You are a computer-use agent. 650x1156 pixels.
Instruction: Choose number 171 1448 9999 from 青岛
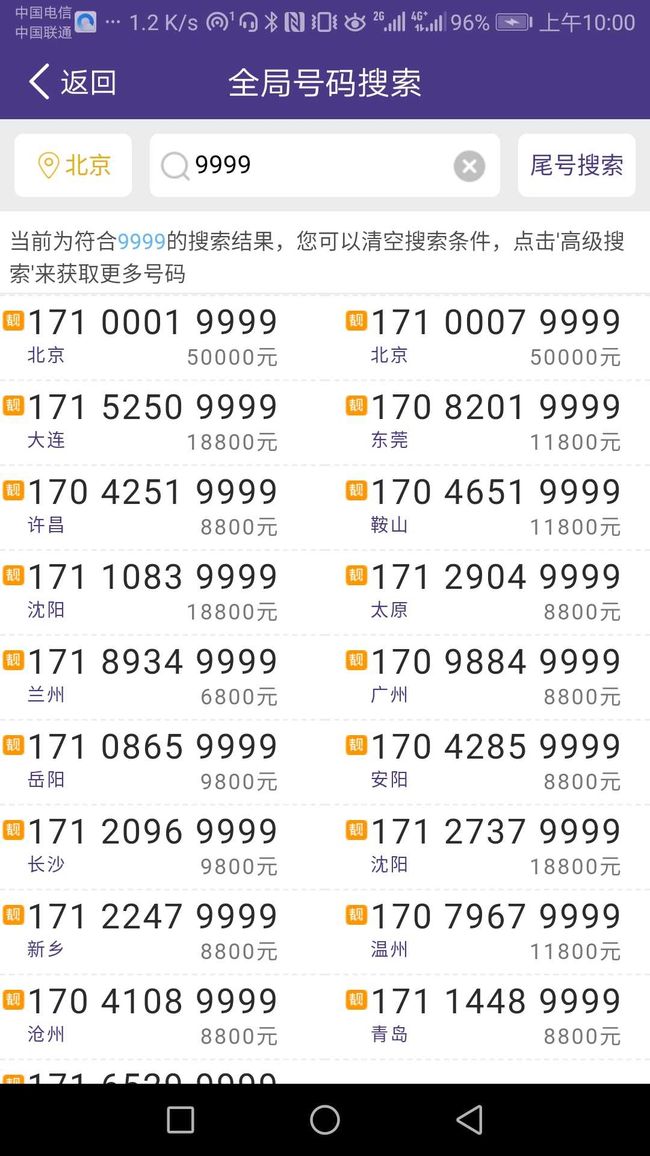pos(487,1017)
